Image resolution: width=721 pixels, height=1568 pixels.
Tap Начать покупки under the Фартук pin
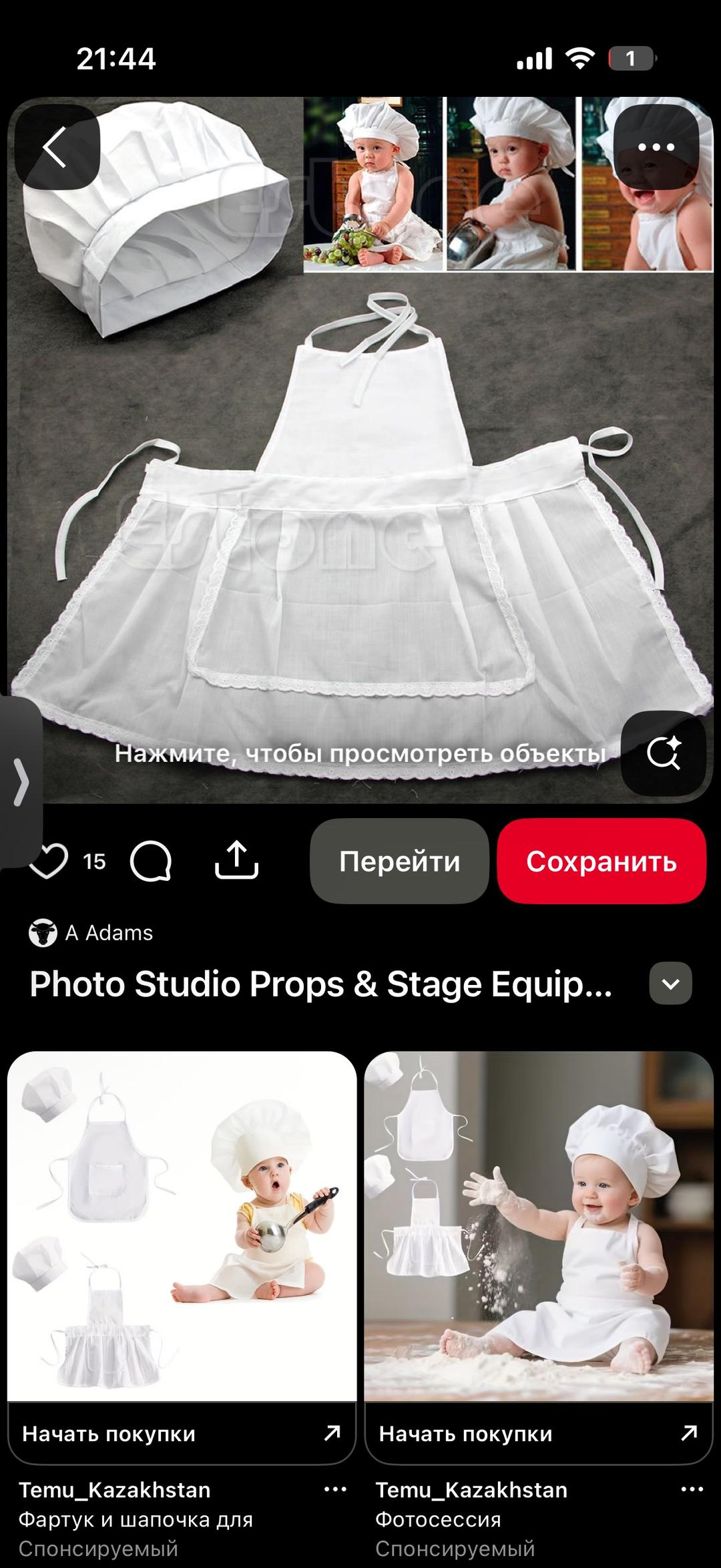(182, 1433)
